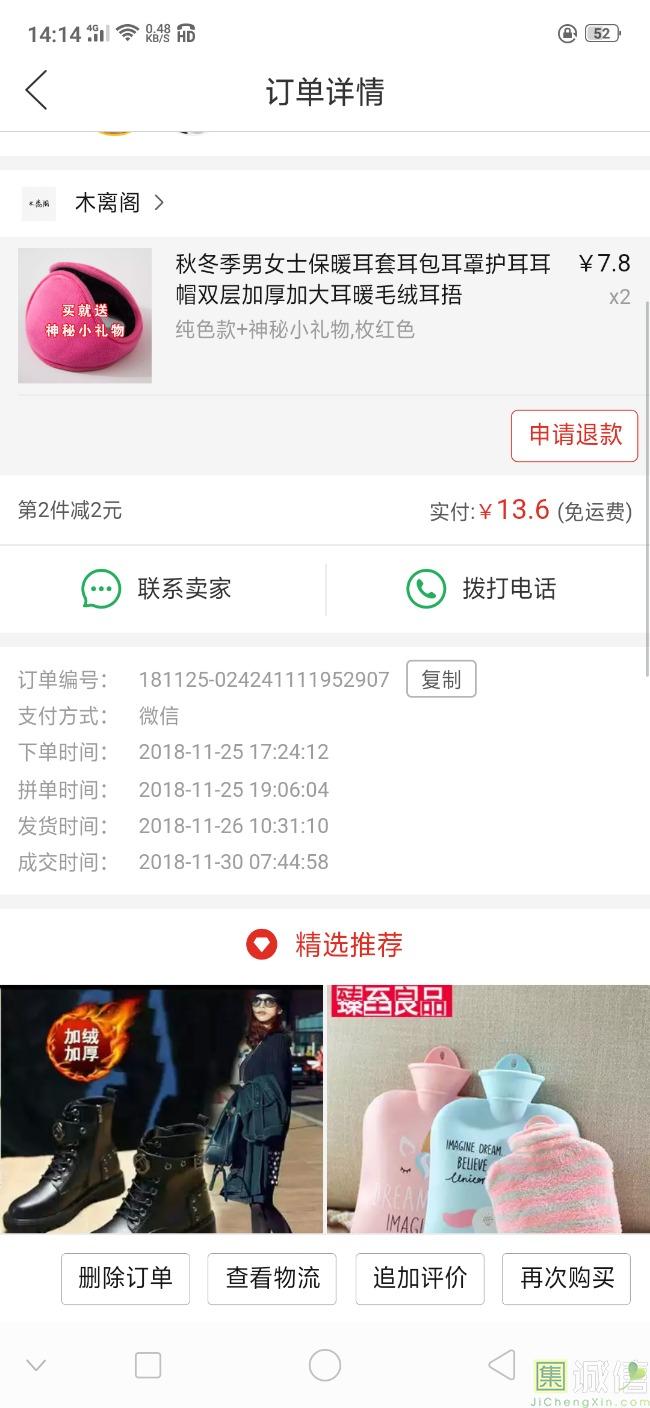650x1408 pixels.
Task: Copy the order number with 复制
Action: (440, 680)
